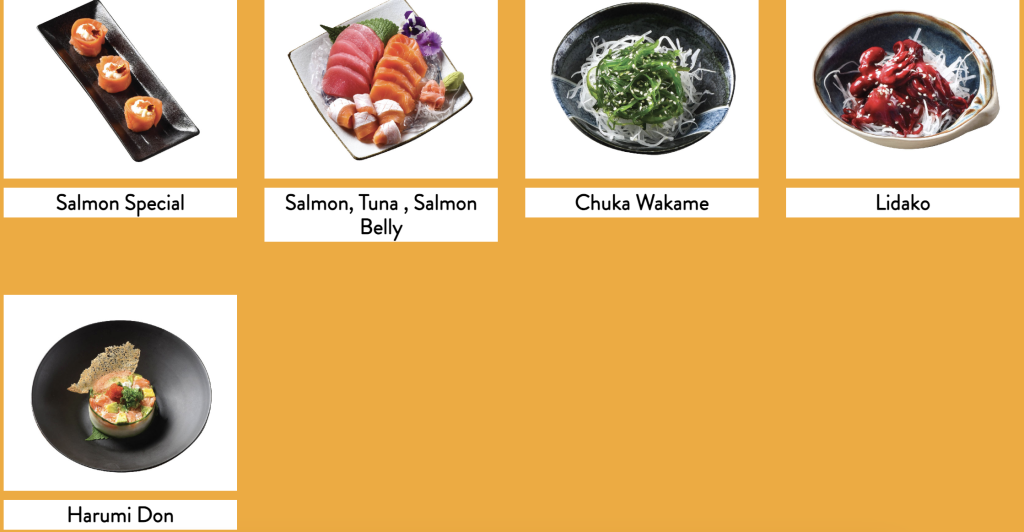View the Lidako dish

tap(902, 88)
